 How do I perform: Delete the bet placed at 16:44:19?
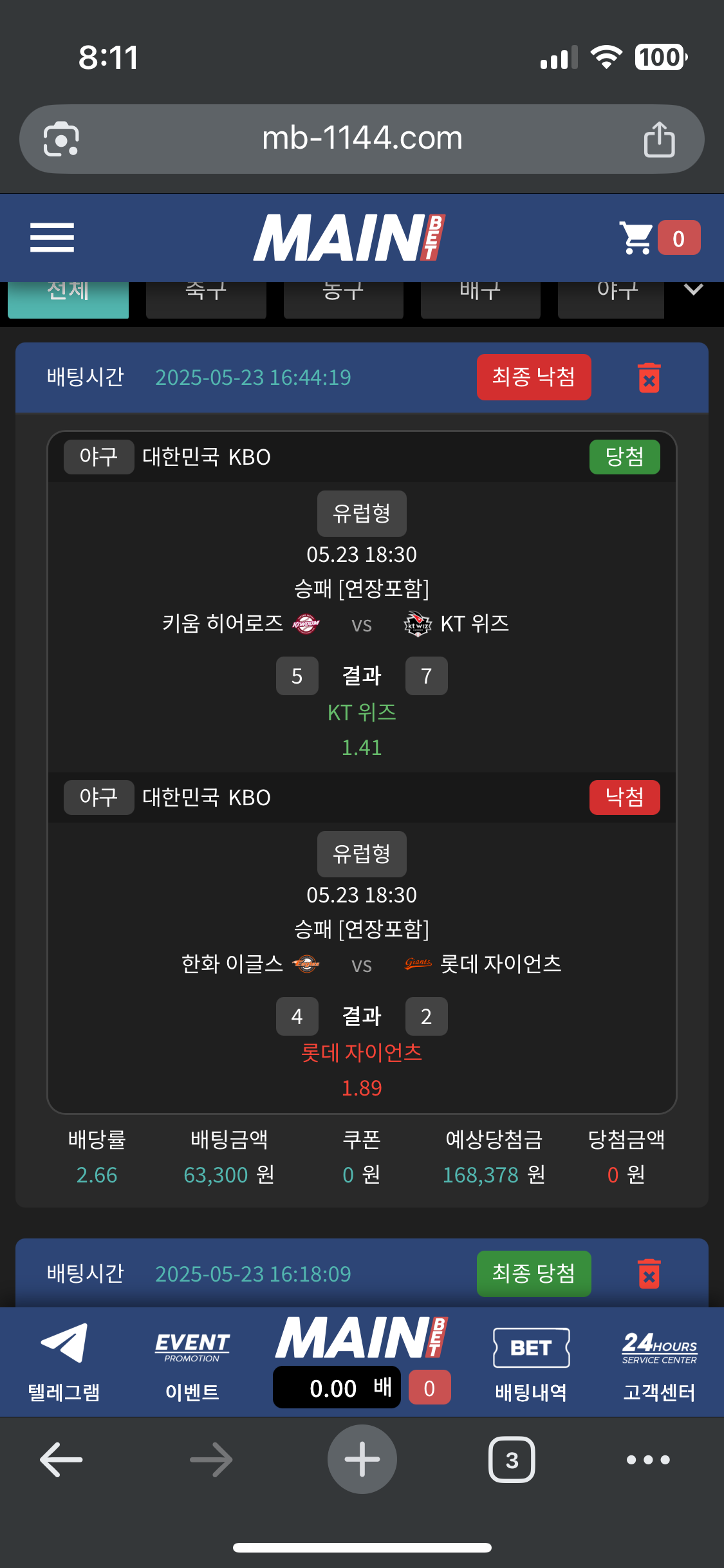click(649, 377)
